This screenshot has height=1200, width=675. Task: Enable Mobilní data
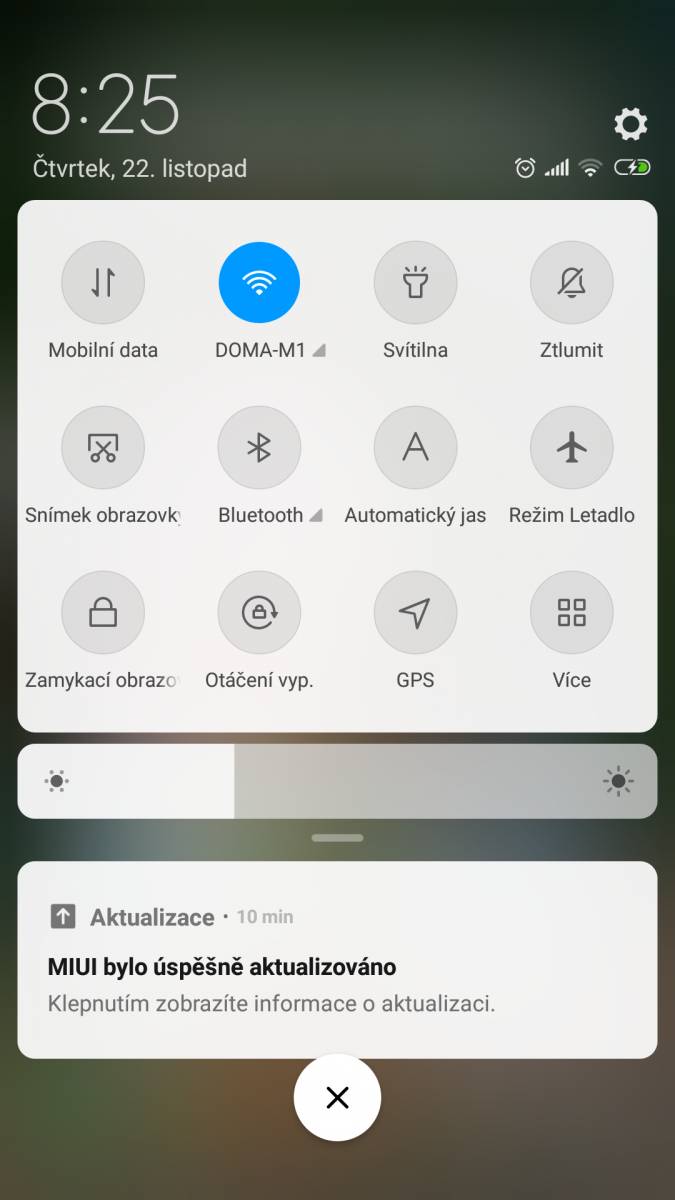(103, 283)
